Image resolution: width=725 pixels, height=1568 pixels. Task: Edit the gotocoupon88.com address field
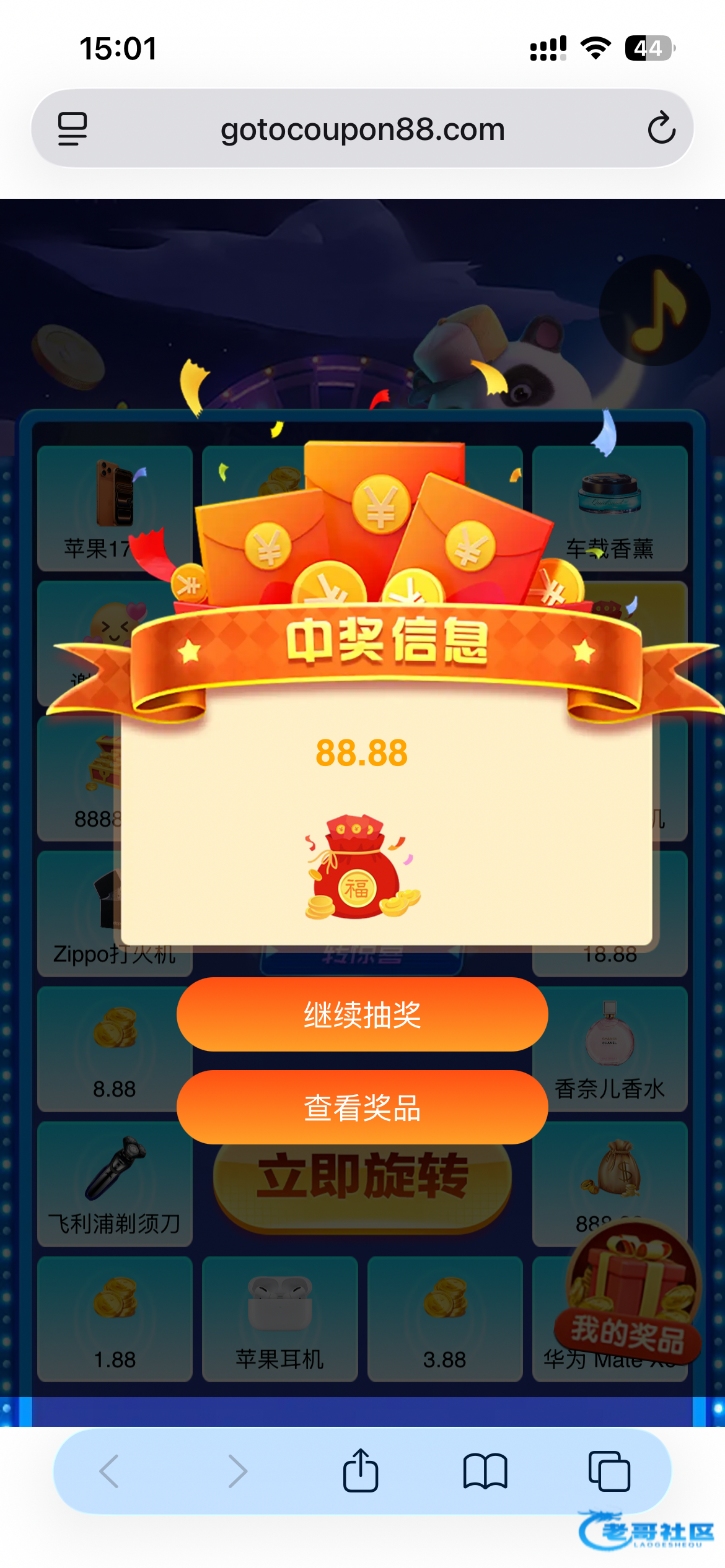pyautogui.click(x=362, y=129)
